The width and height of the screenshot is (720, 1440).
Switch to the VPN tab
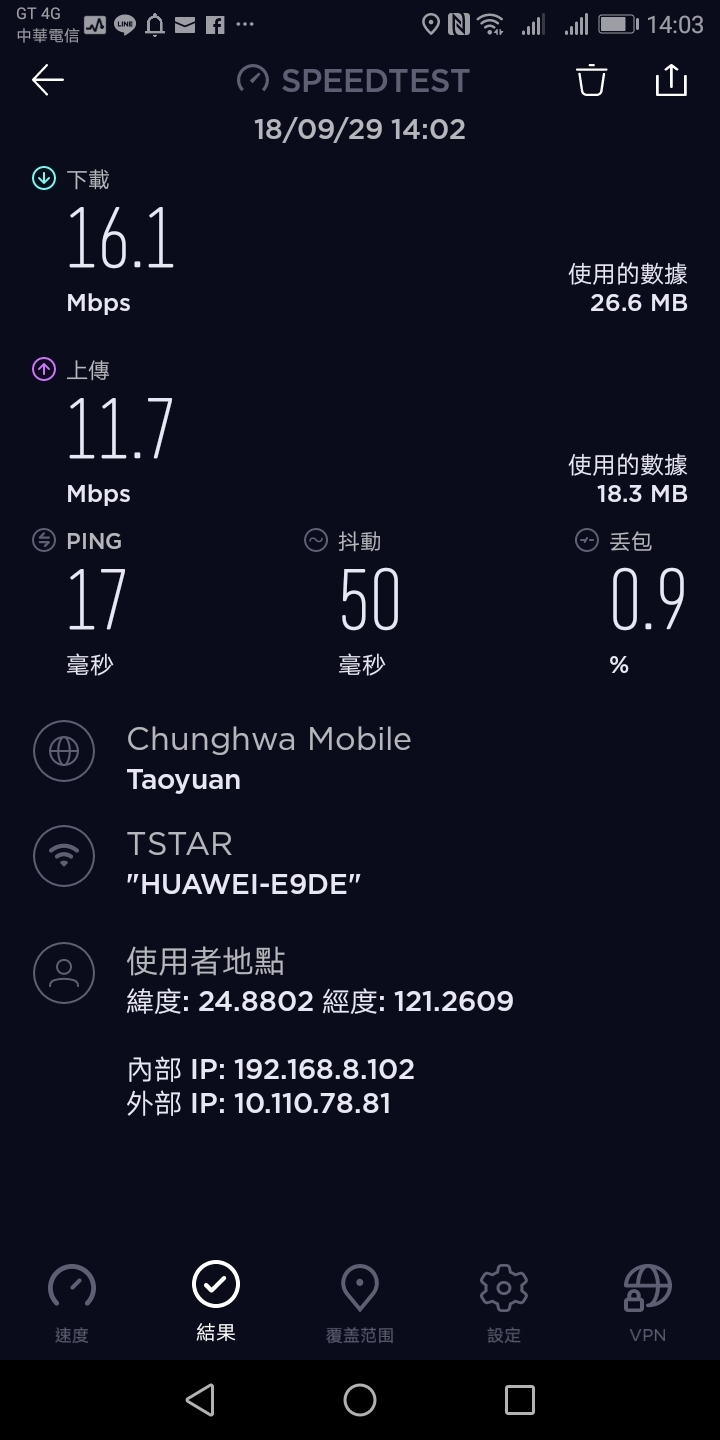[648, 1303]
